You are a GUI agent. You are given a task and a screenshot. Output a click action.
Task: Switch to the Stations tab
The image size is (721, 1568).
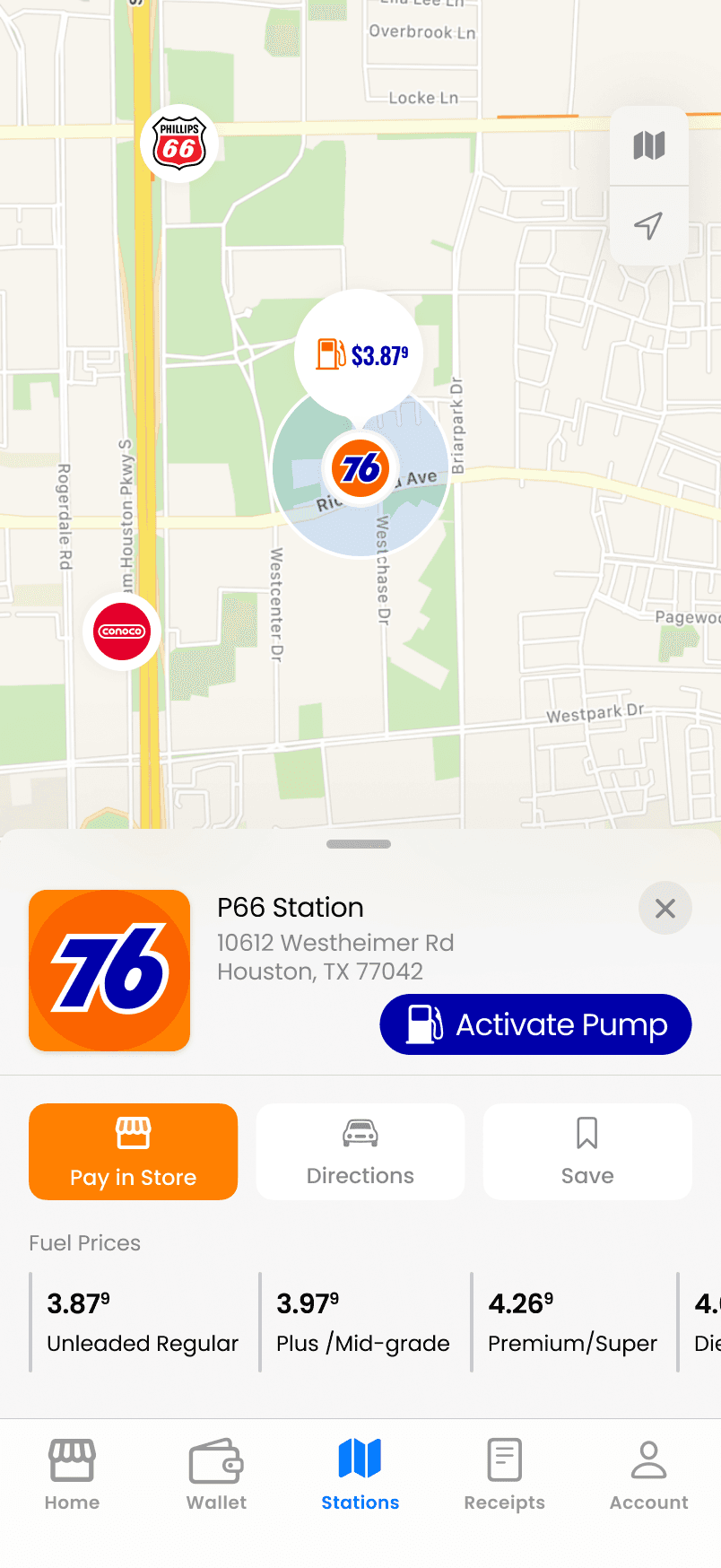coord(360,1475)
